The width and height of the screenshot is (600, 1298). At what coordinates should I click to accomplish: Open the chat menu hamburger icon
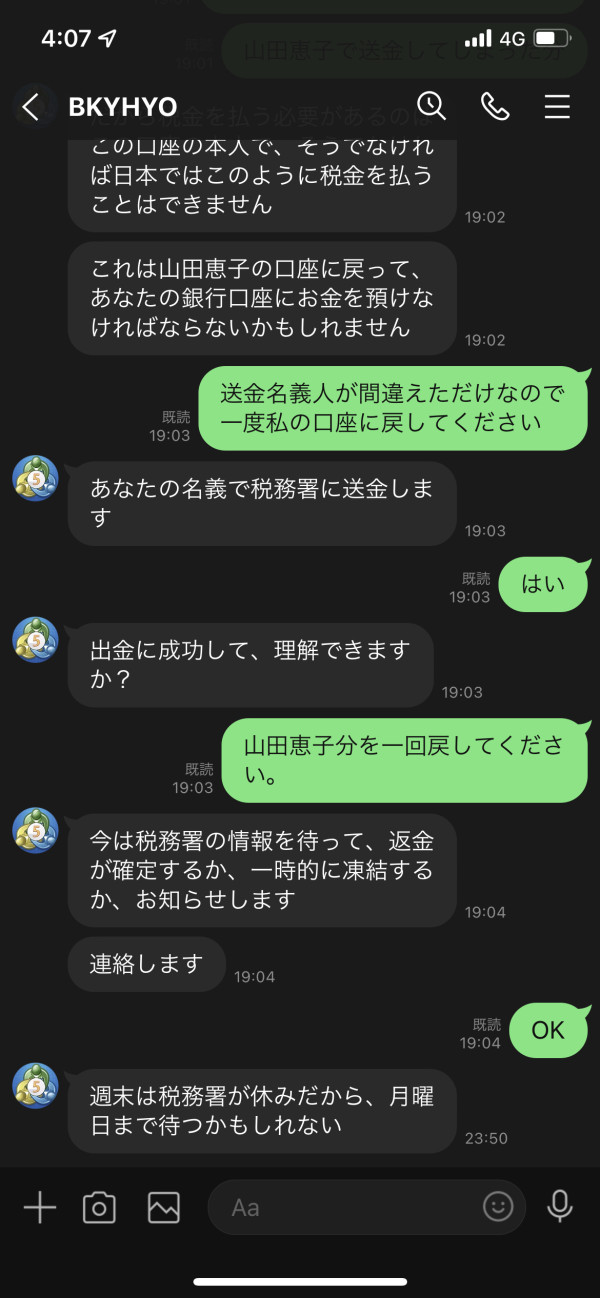[557, 106]
